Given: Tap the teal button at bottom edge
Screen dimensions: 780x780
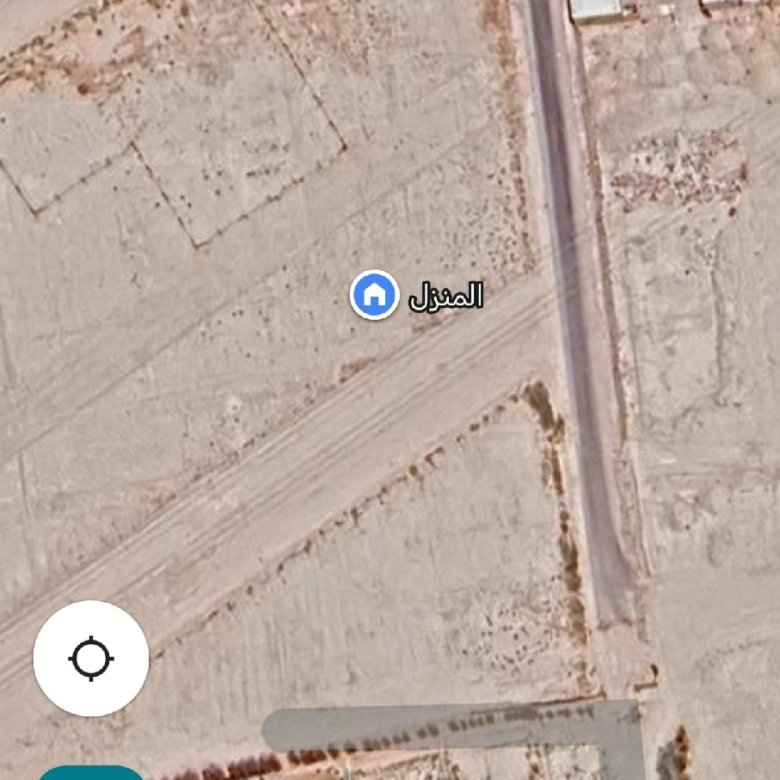Looking at the screenshot, I should [90, 773].
